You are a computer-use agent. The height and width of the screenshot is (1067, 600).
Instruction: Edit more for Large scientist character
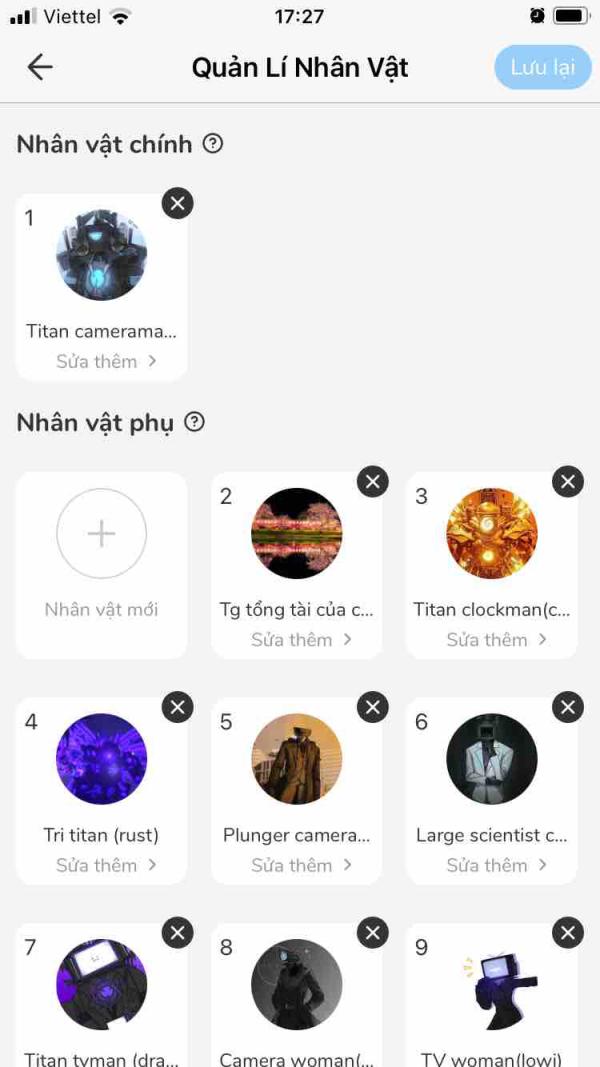pyautogui.click(x=496, y=865)
